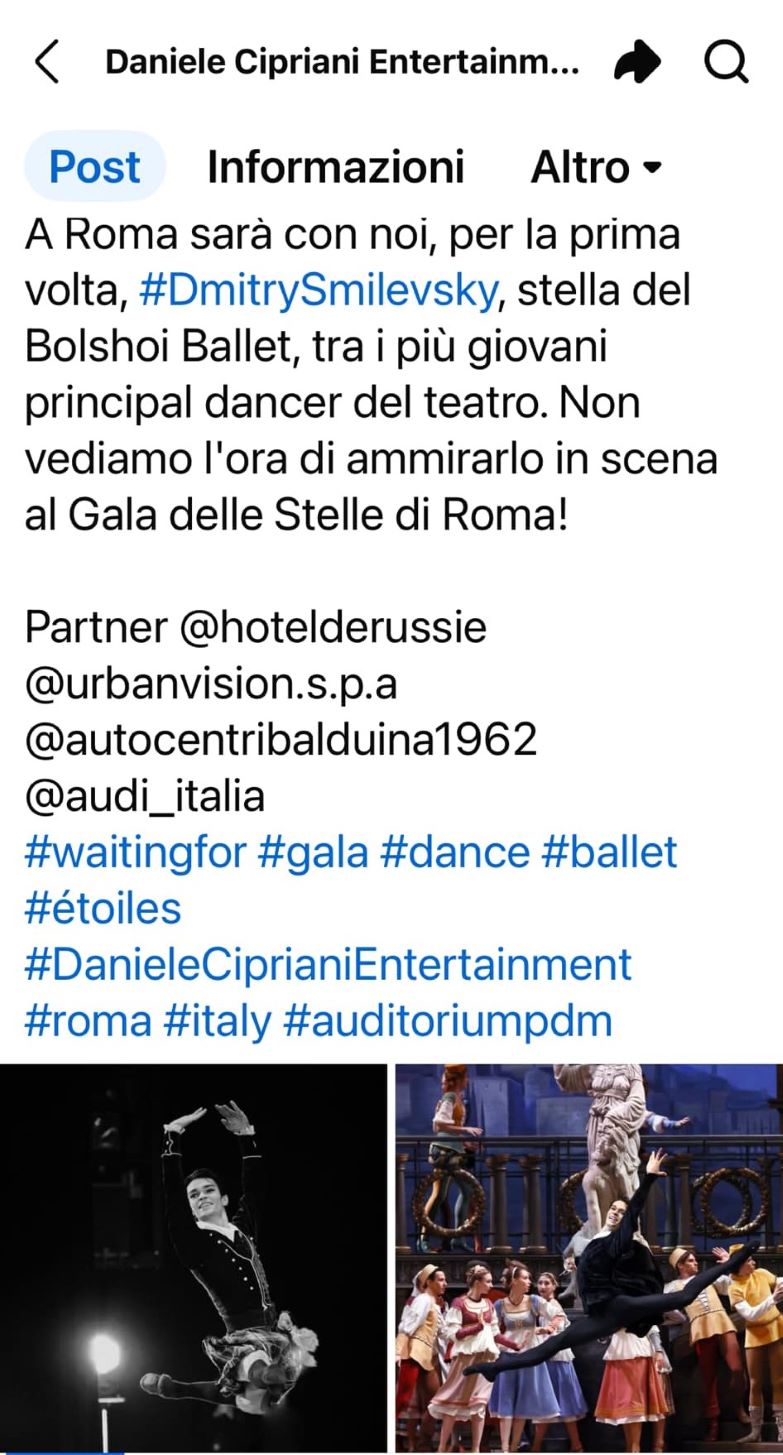Open search with the magnifier icon
The height and width of the screenshot is (1455, 783).
pos(726,63)
